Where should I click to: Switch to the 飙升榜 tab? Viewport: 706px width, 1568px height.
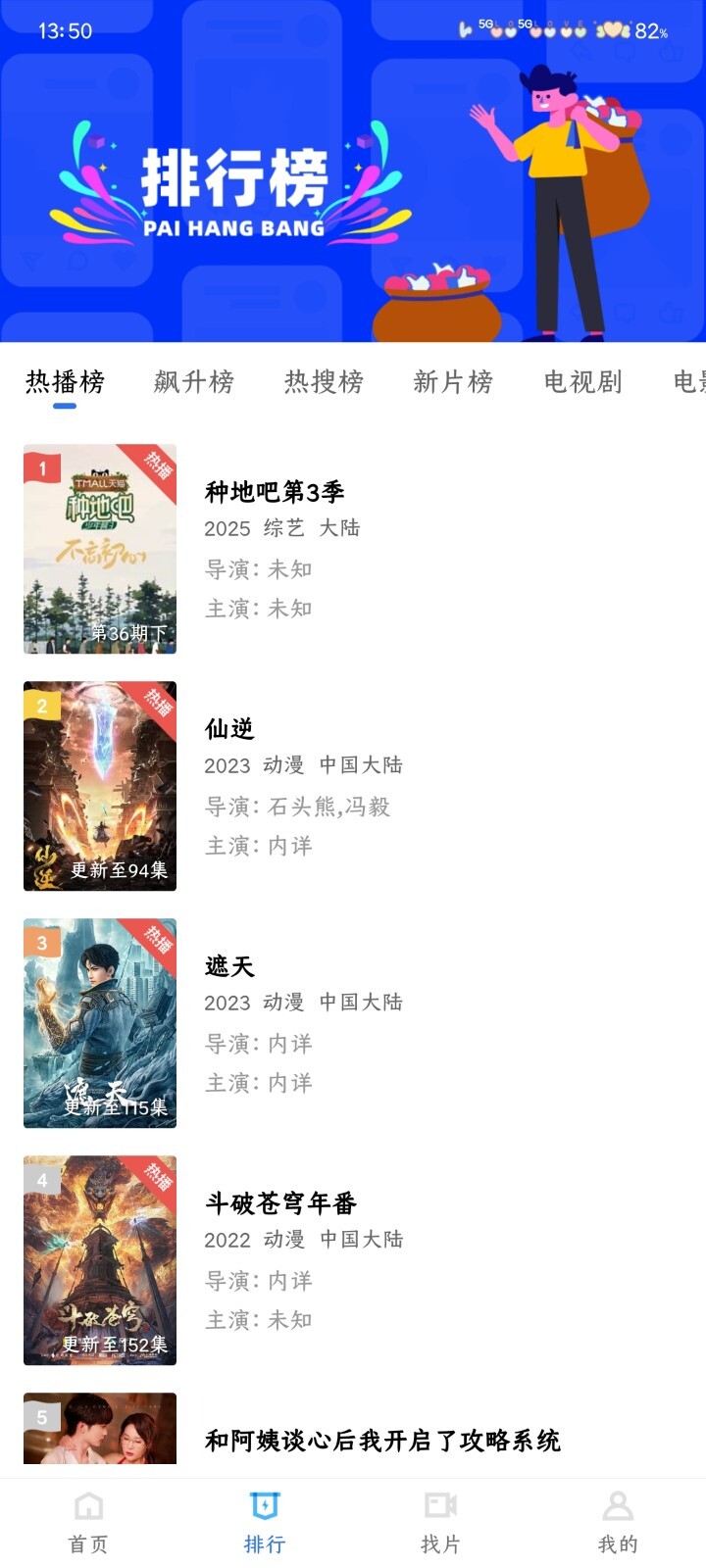click(193, 382)
